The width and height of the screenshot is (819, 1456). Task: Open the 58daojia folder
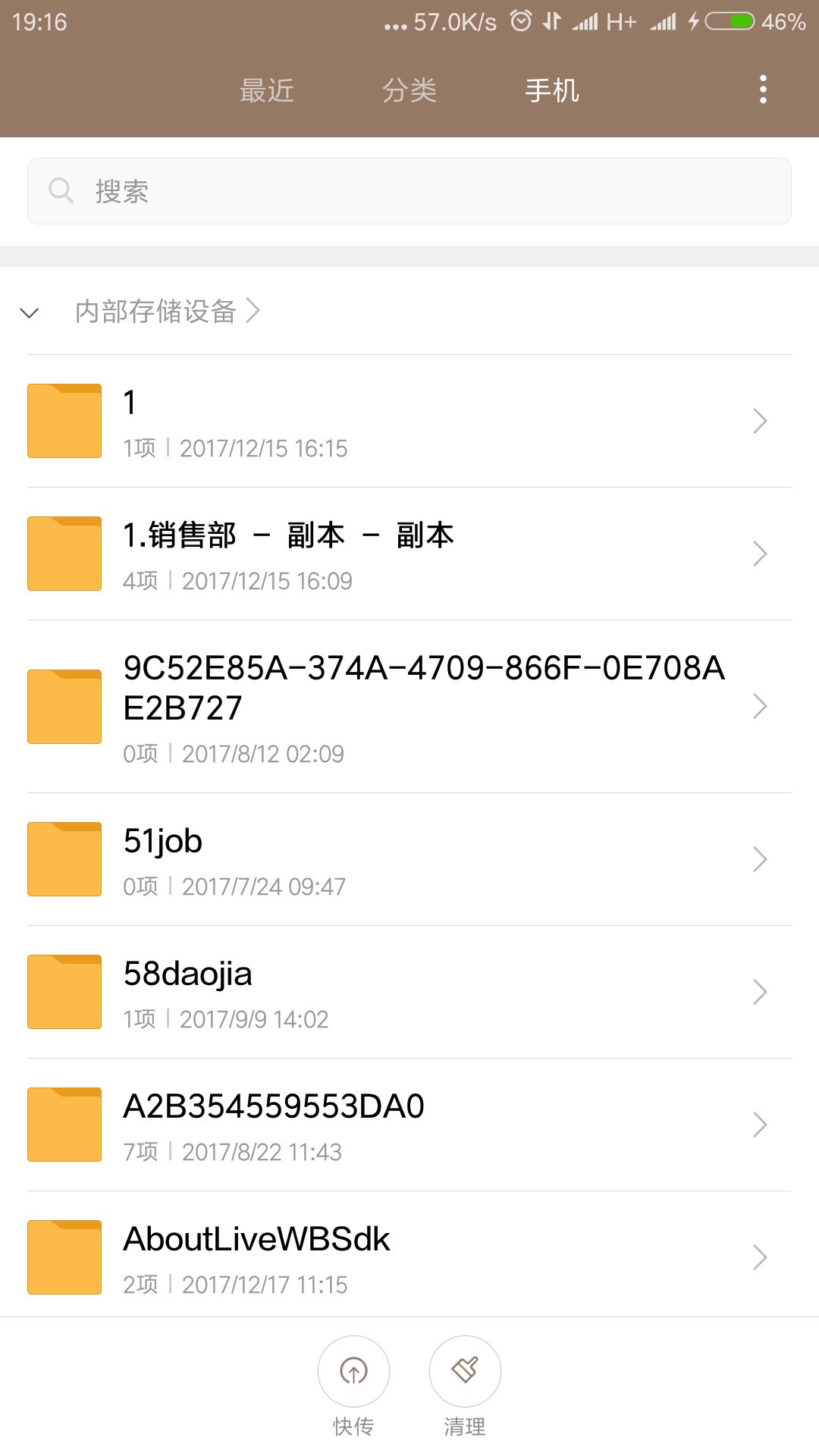[x=409, y=992]
